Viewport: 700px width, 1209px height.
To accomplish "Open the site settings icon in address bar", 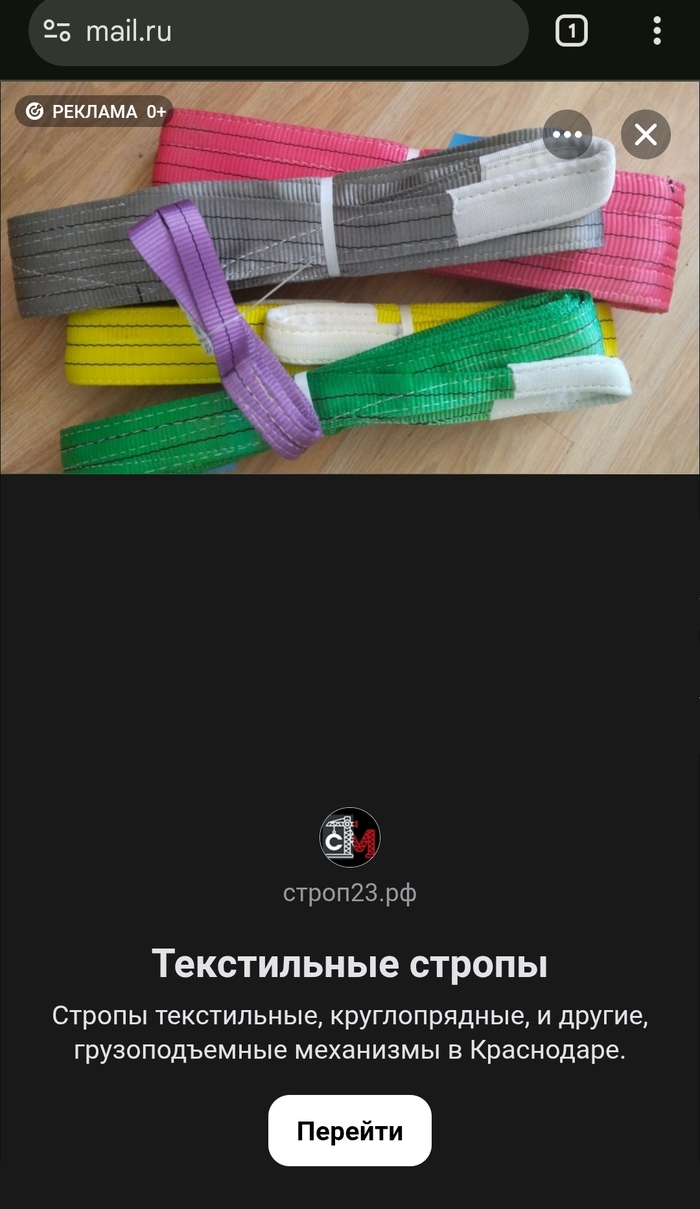I will point(57,32).
